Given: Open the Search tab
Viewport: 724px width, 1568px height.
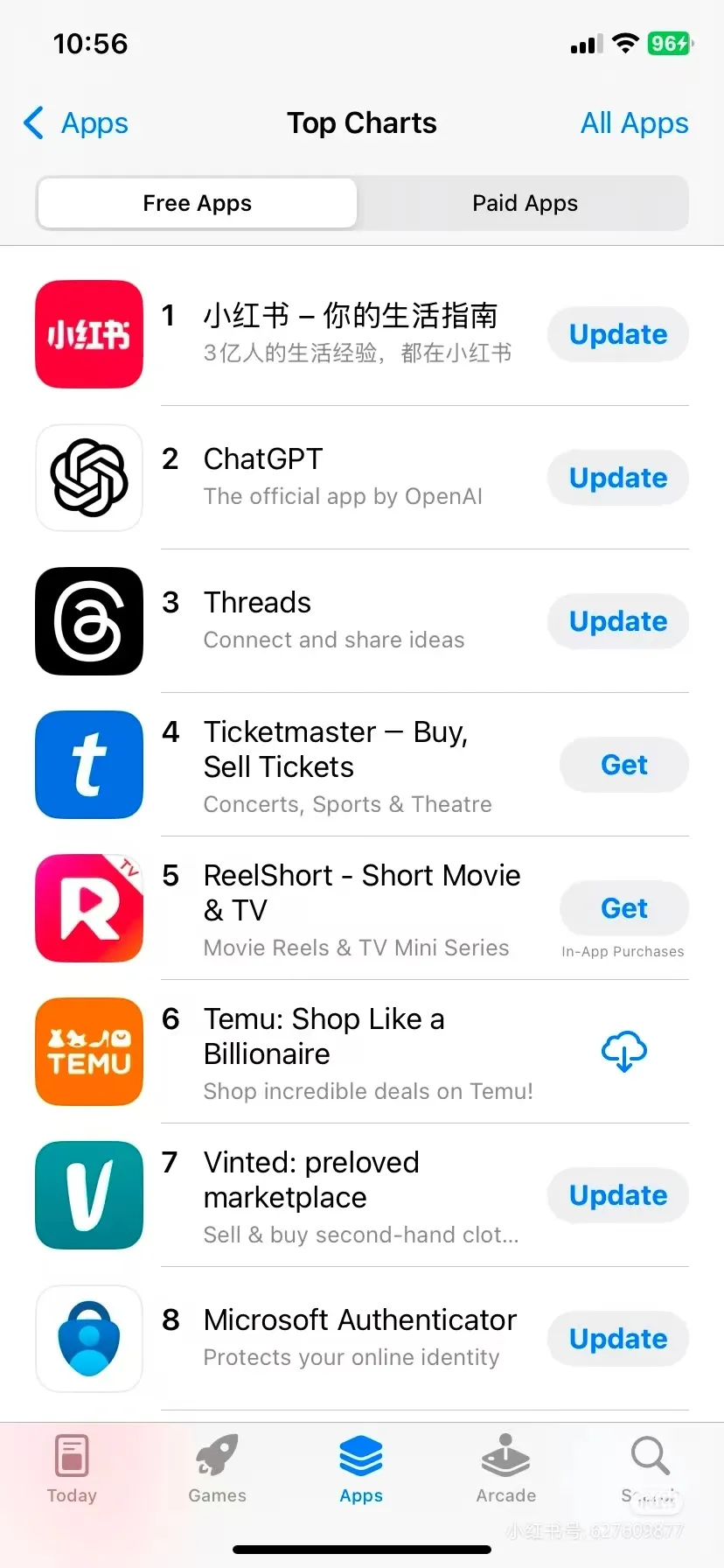Looking at the screenshot, I should pyautogui.click(x=651, y=1470).
